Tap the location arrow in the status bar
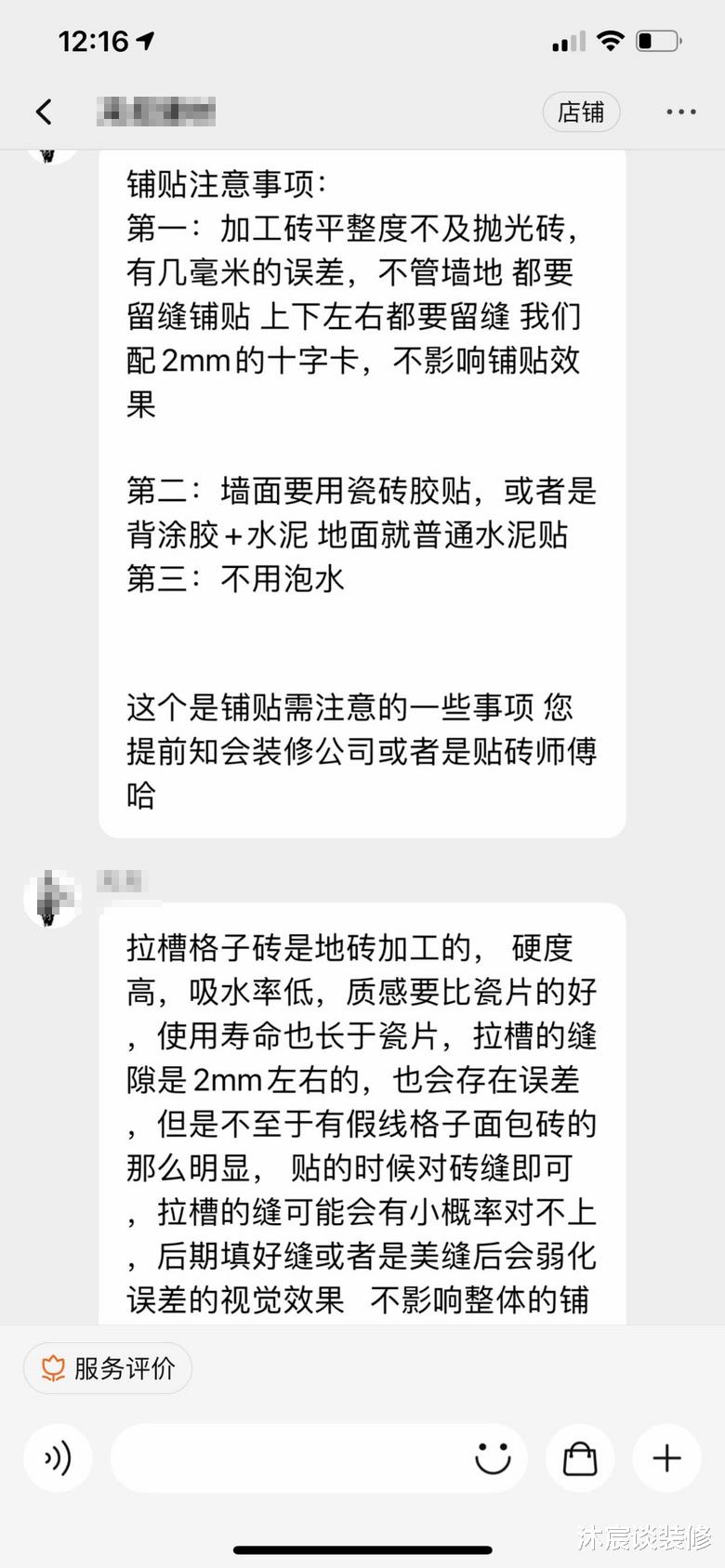Screen dimensions: 725x1568 144,40
